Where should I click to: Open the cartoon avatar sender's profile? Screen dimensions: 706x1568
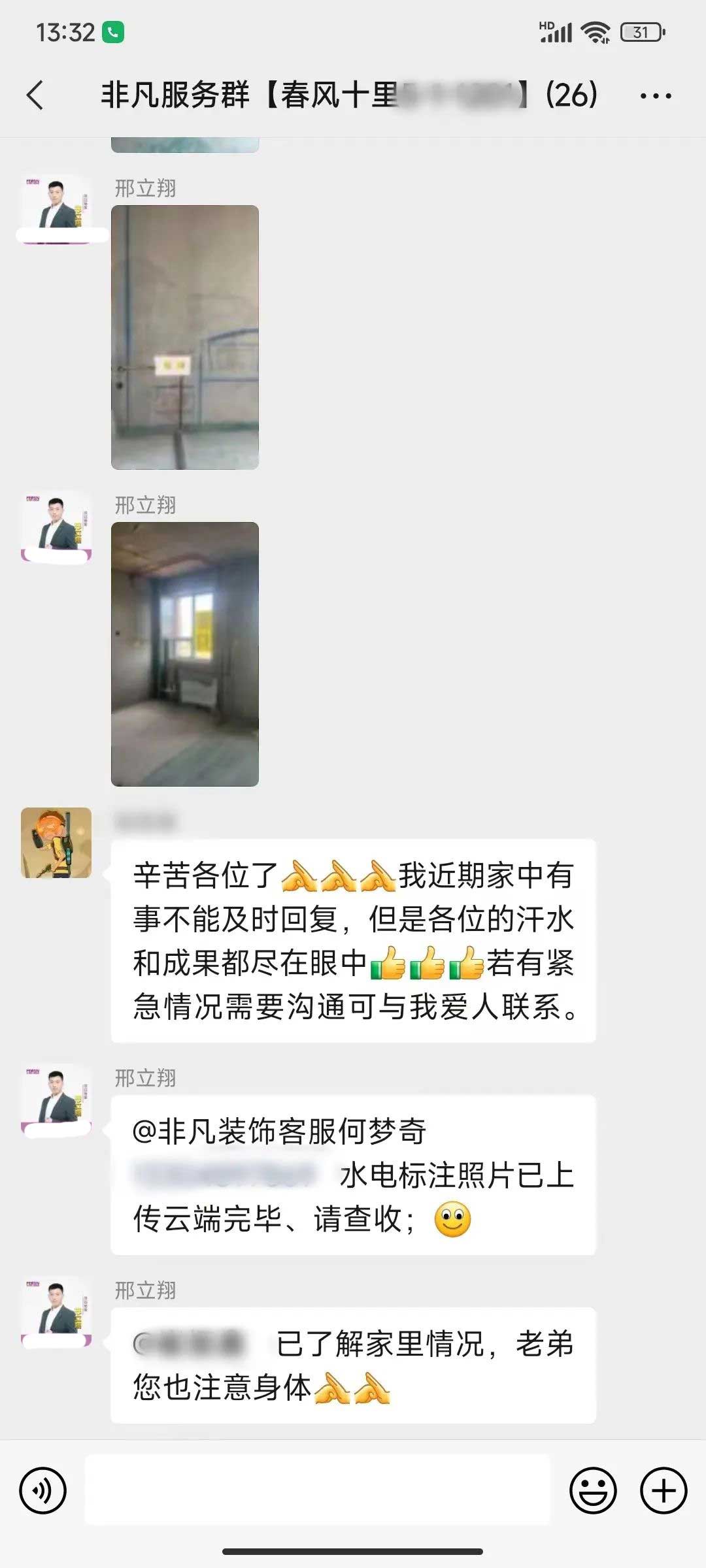click(x=56, y=843)
